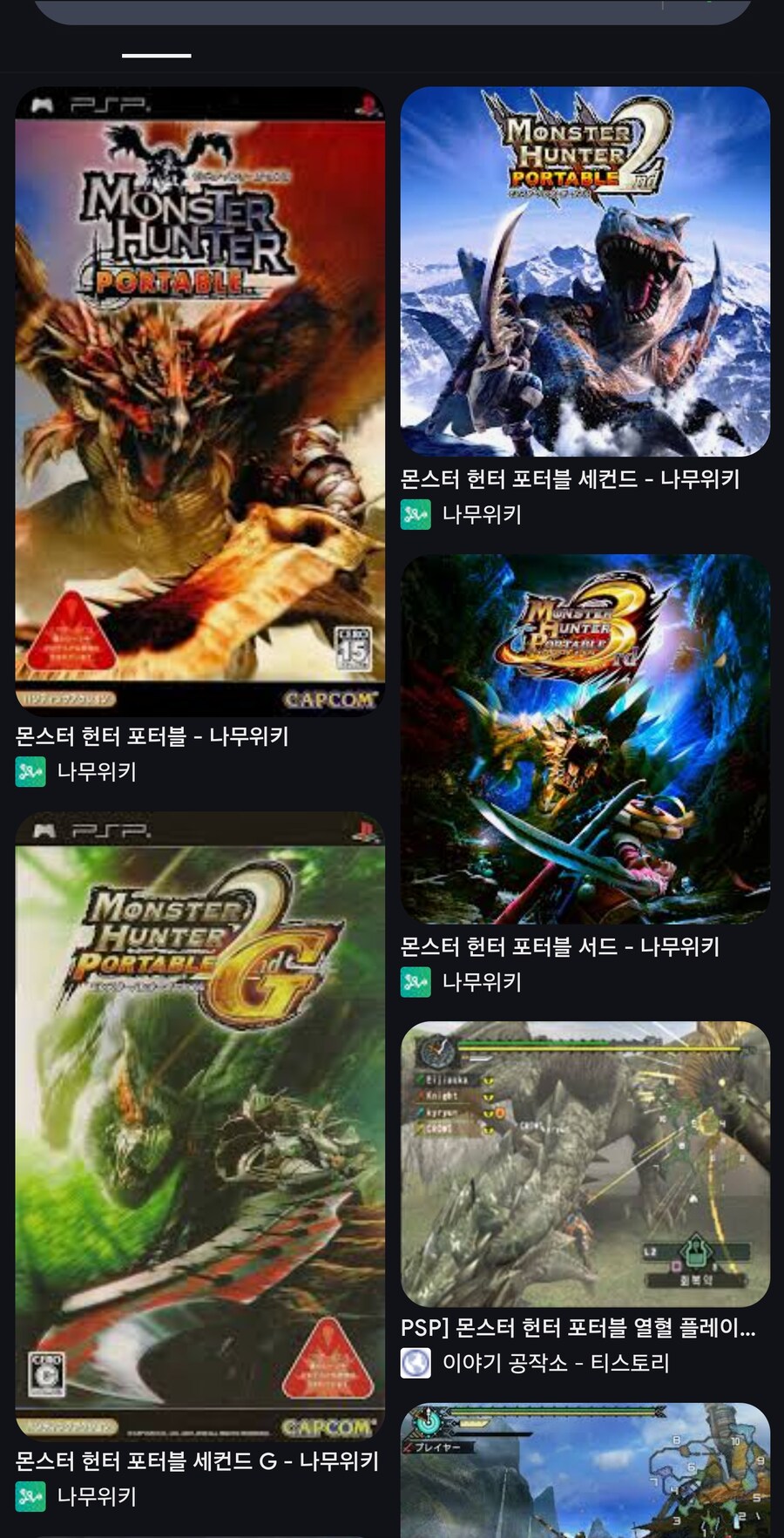Click the 나무위키 favicon beside 포터블 세컨드 result
784x1538 pixels.
click(x=416, y=516)
